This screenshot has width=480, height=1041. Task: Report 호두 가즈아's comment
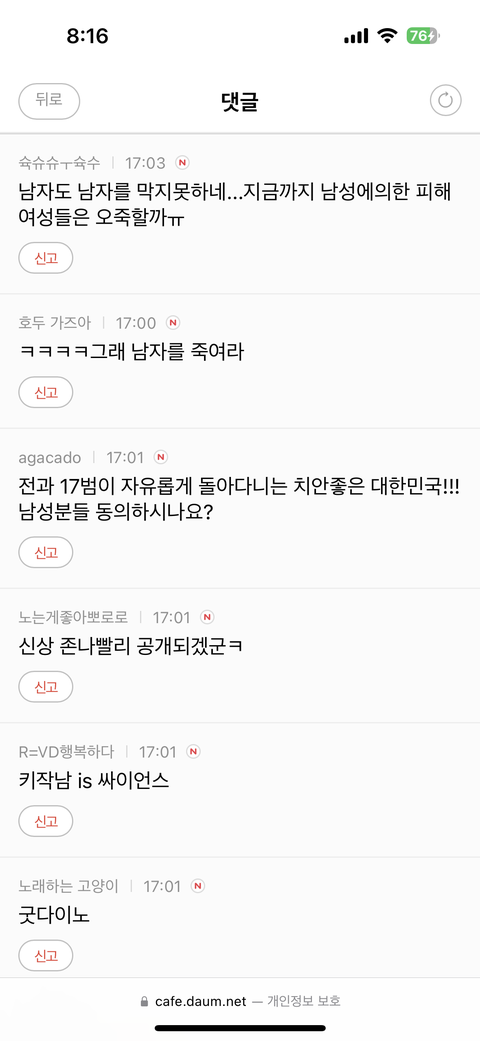pos(46,392)
